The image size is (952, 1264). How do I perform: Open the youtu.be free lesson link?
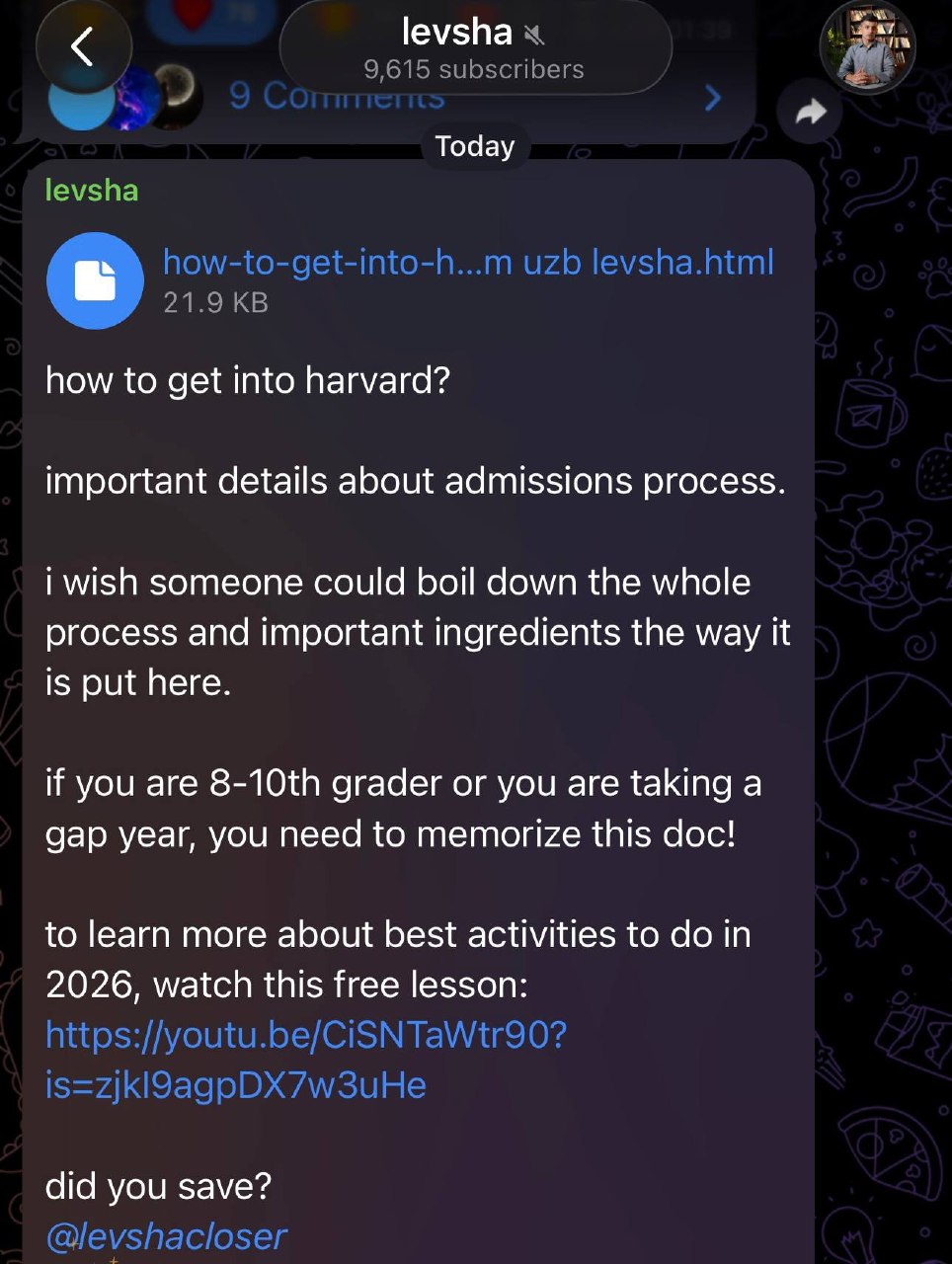point(305,1036)
